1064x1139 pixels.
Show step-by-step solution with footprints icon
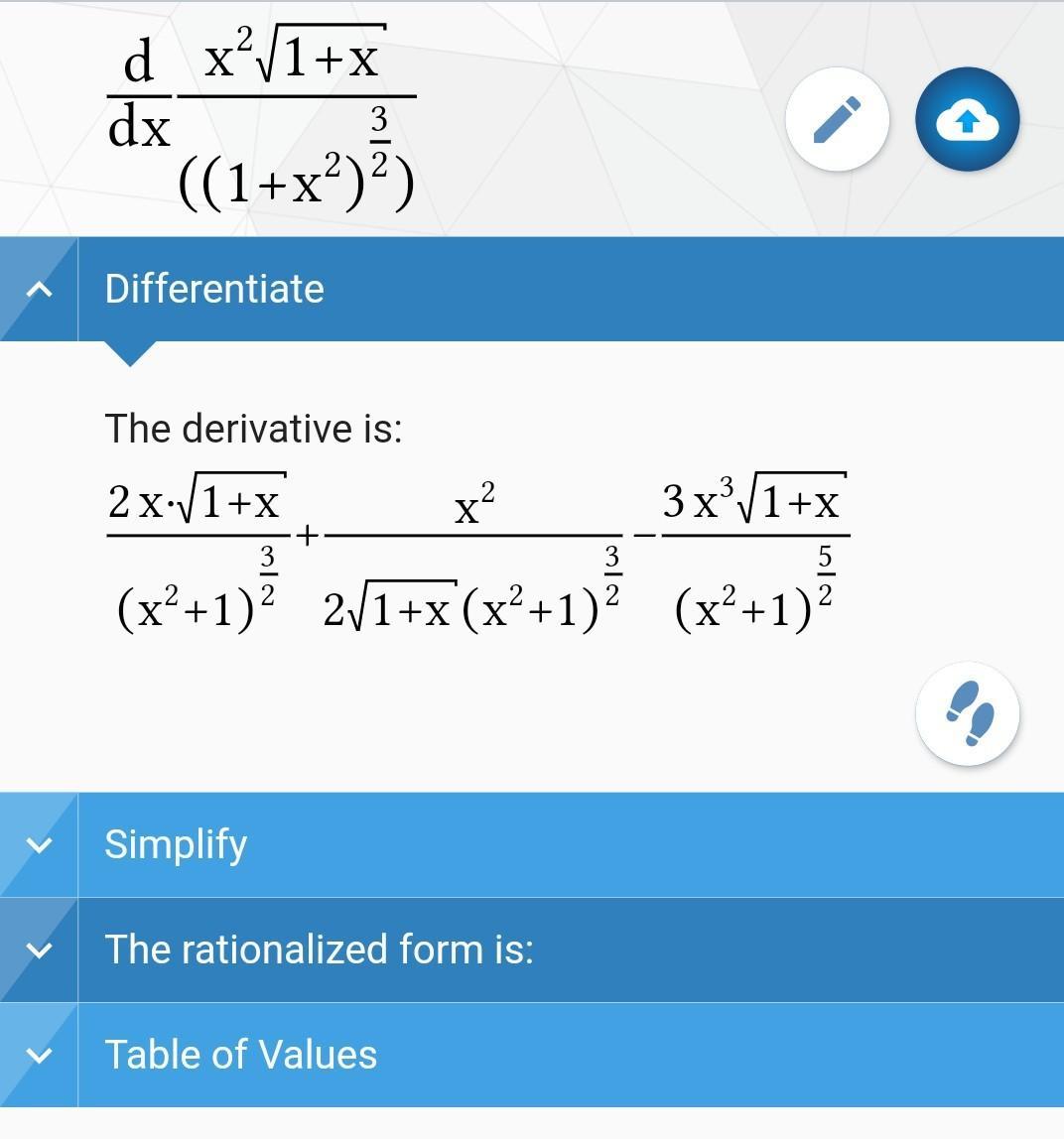(967, 714)
